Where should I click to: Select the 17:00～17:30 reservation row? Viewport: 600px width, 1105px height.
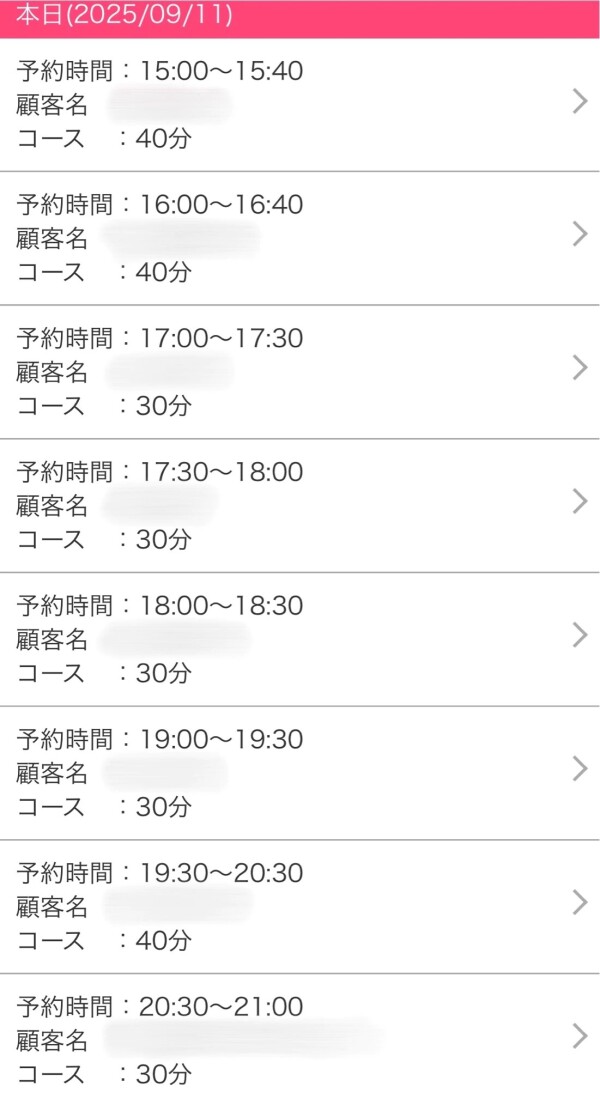[300, 372]
